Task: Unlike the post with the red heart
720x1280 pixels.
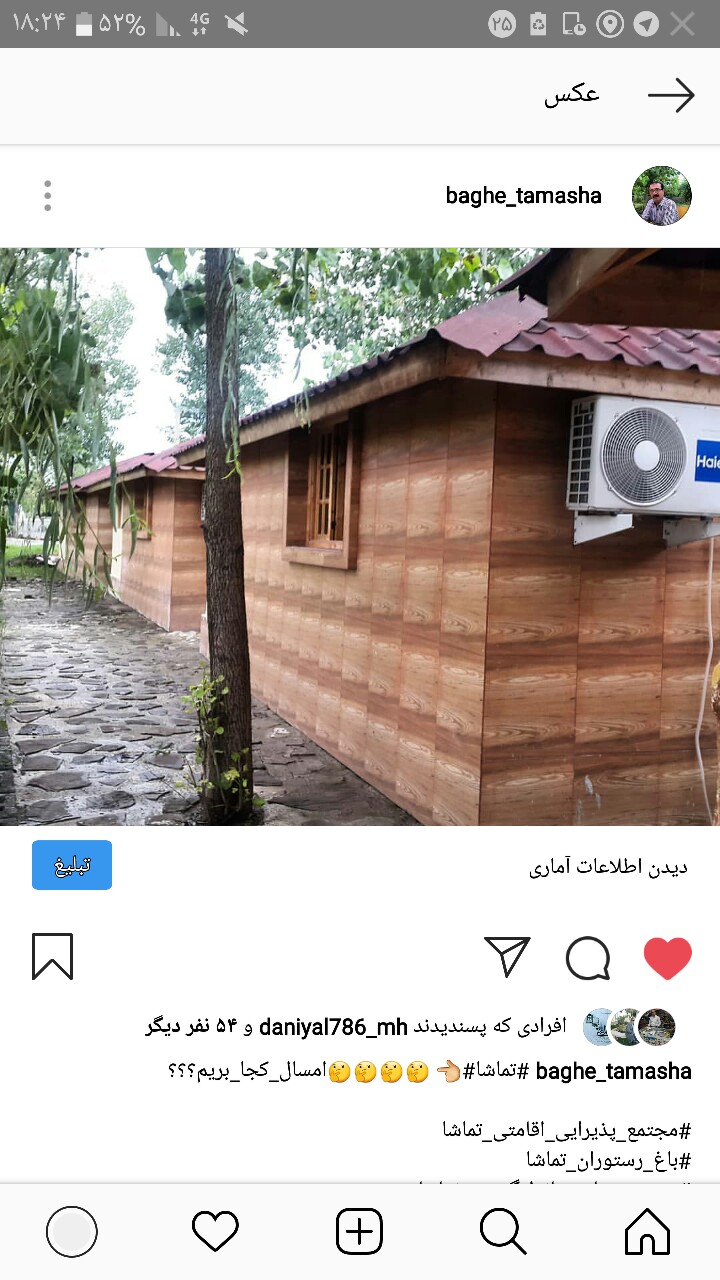Action: (668, 958)
